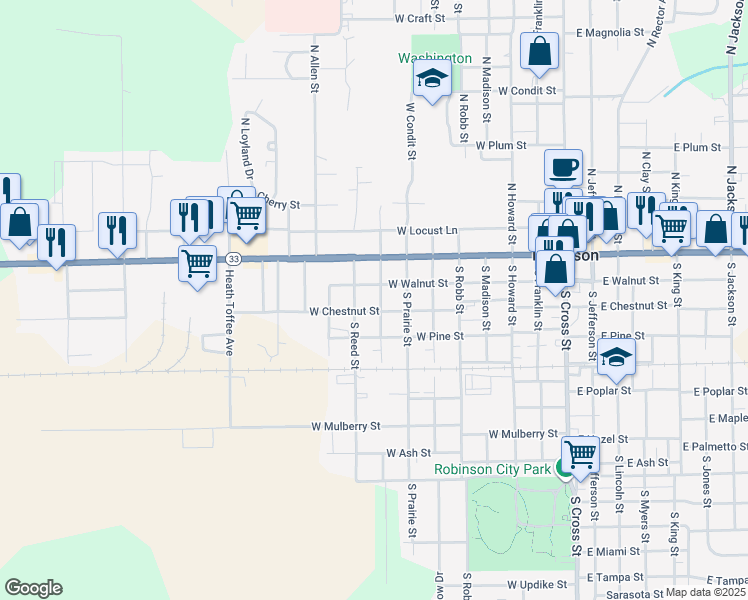748x600 pixels.
Task: Tap the school marker near E Pine St
Action: click(x=616, y=358)
